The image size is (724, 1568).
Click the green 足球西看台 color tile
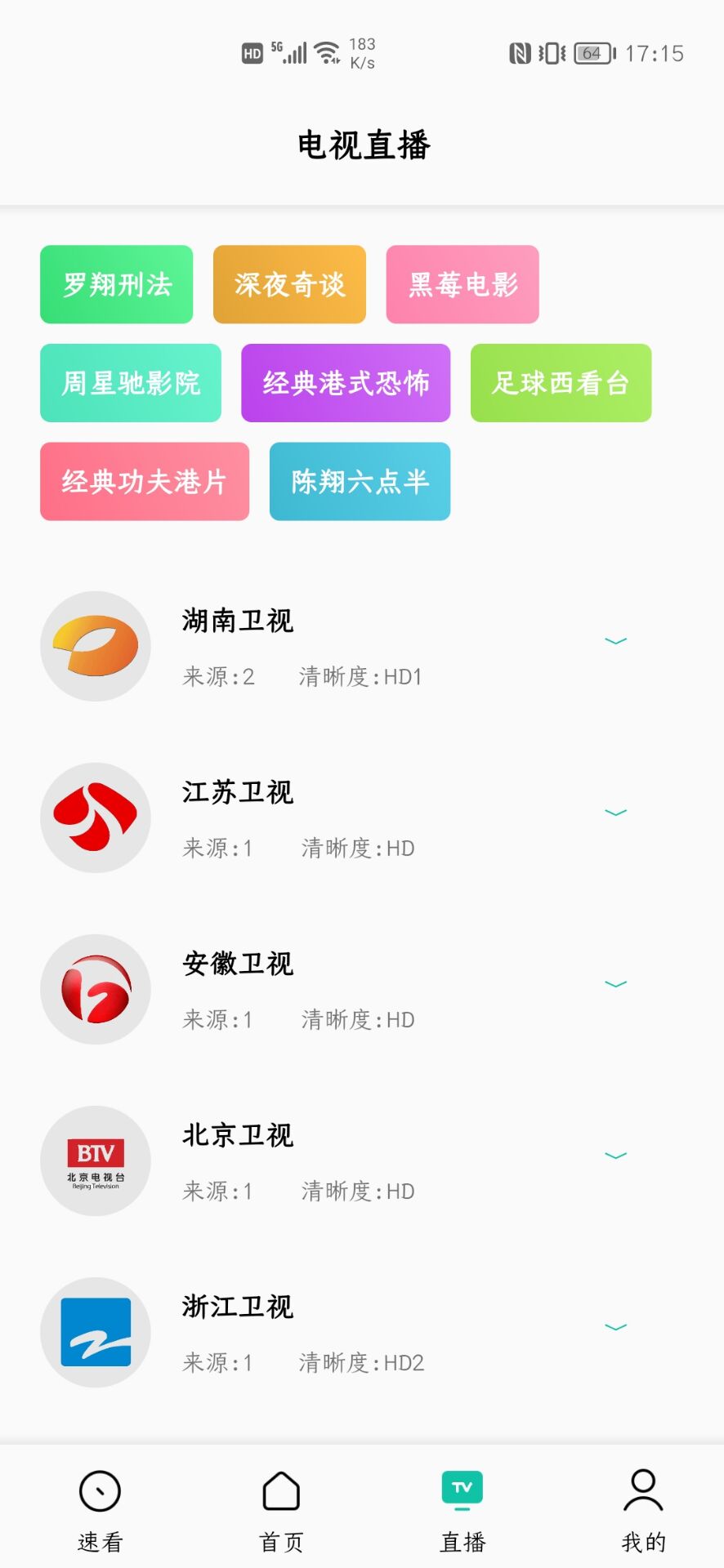[x=560, y=383]
